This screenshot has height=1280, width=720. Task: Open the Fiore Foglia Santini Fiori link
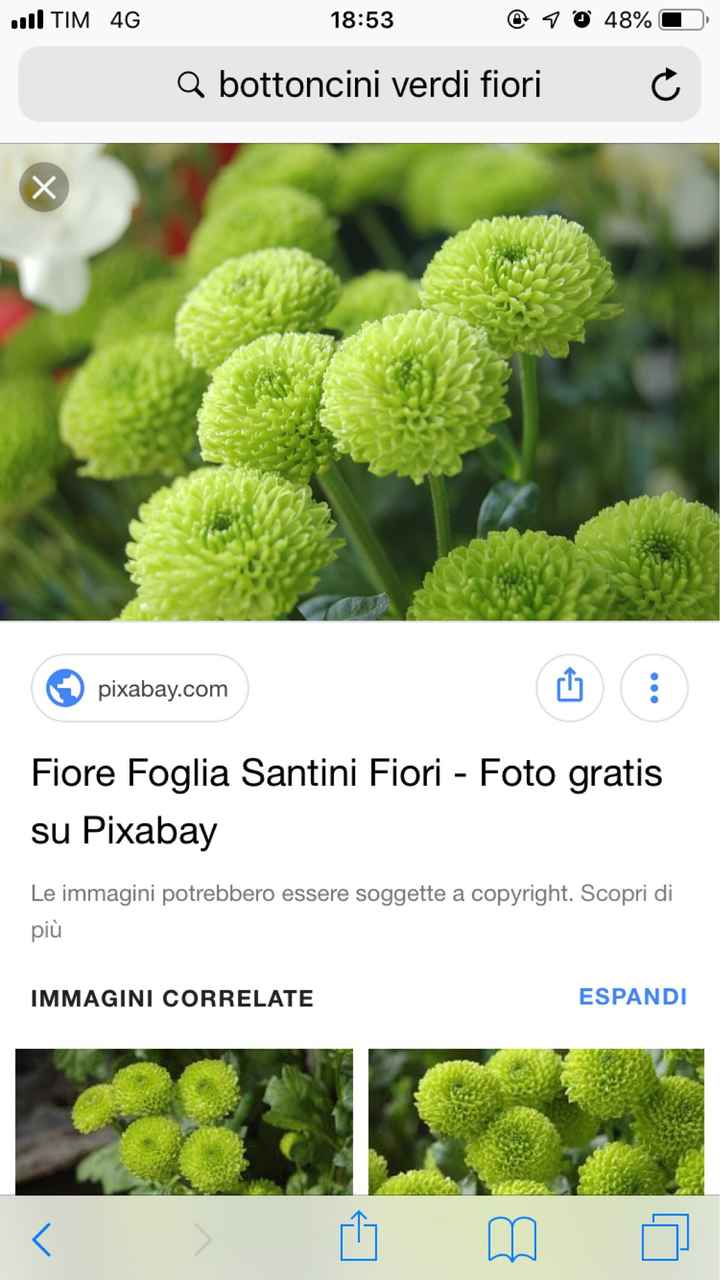tap(347, 800)
